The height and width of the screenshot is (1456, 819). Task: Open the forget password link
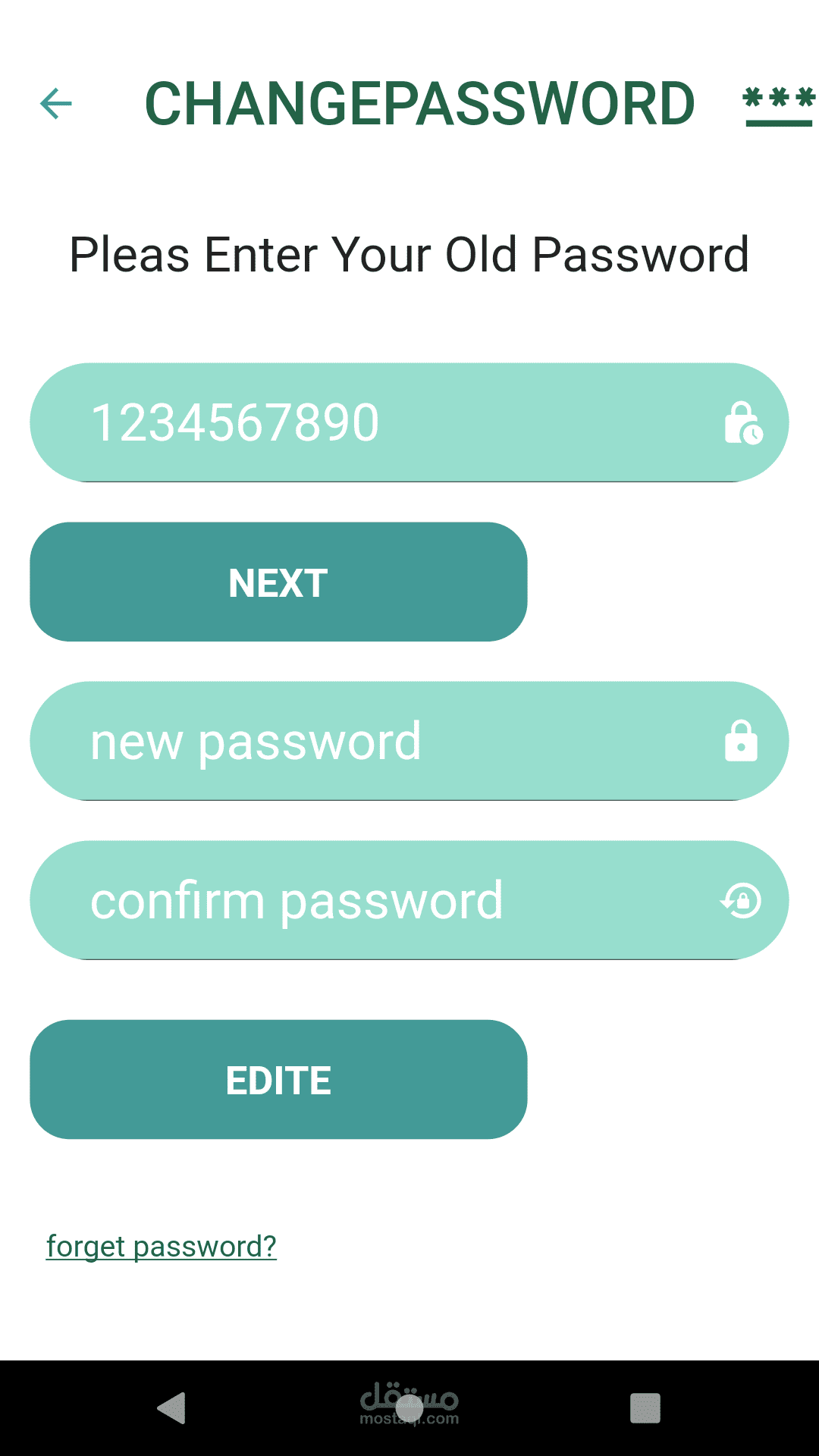click(162, 1247)
